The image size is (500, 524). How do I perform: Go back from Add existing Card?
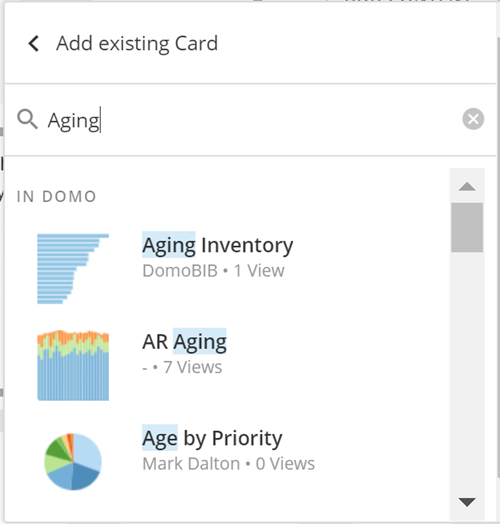(x=34, y=43)
